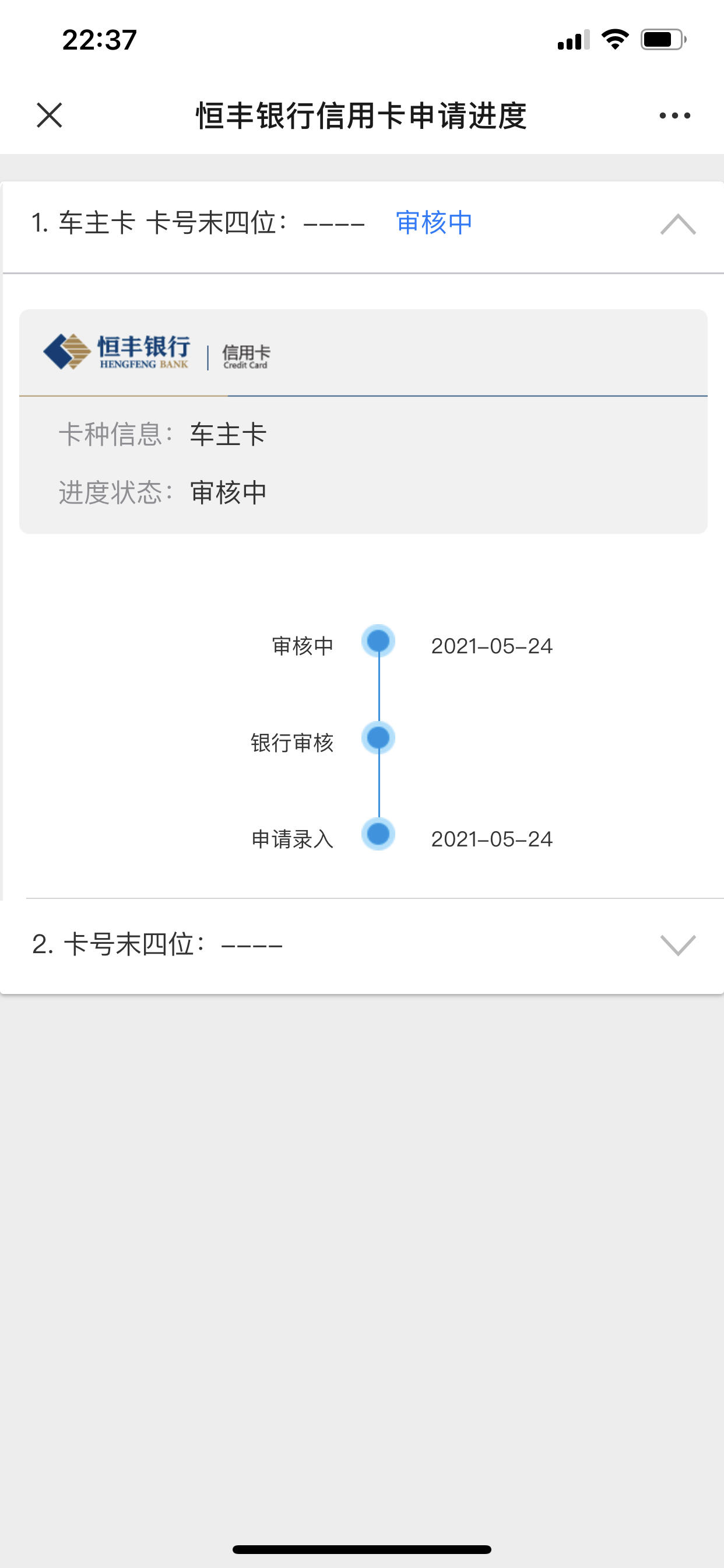Collapse the 车主卡 application section

click(678, 224)
